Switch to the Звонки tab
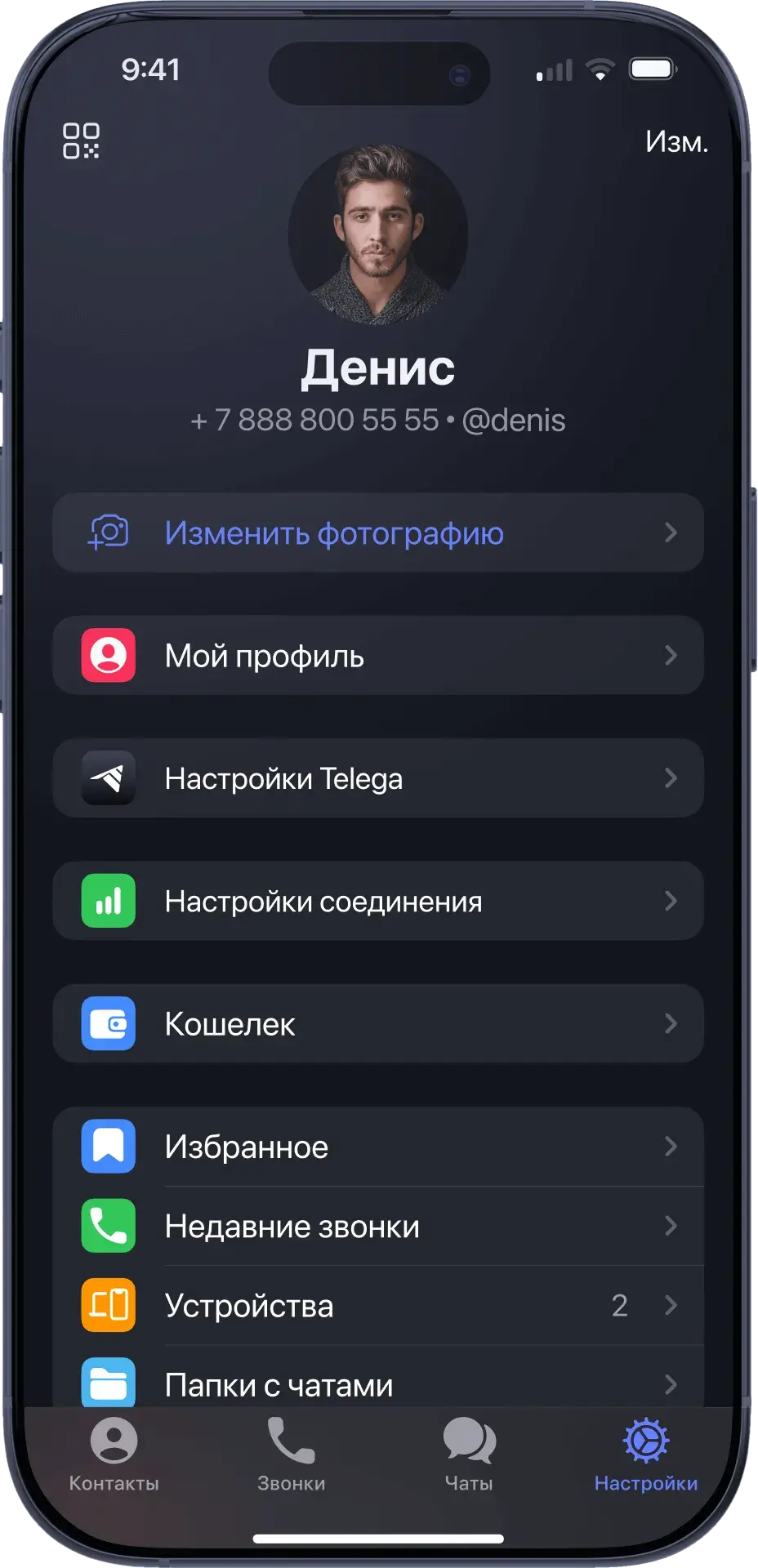This screenshot has width=758, height=1568. [x=292, y=1455]
